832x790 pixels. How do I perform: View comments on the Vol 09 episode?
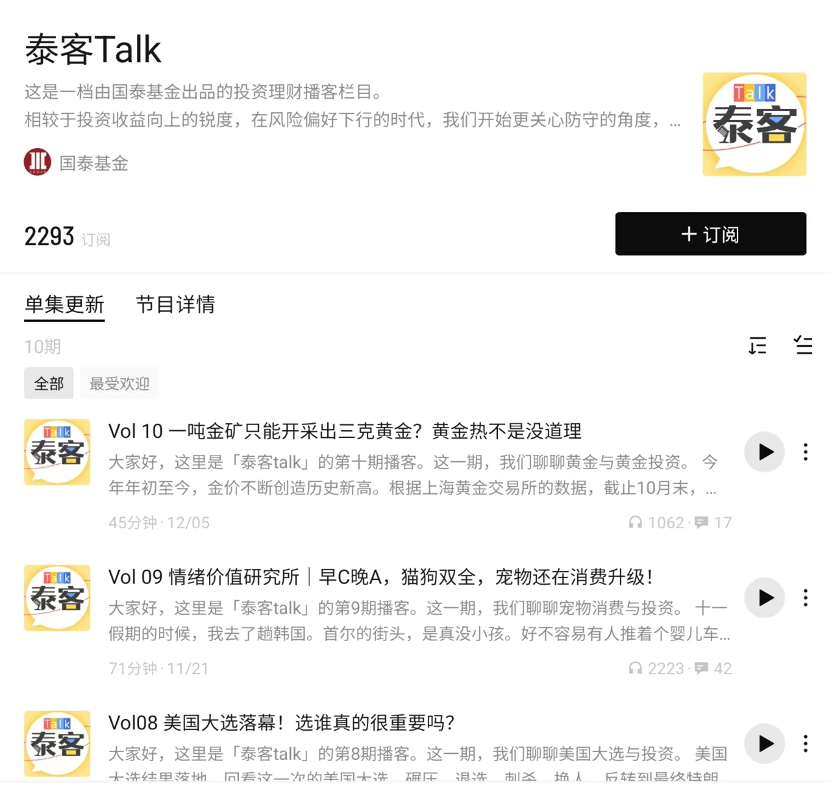[712, 668]
